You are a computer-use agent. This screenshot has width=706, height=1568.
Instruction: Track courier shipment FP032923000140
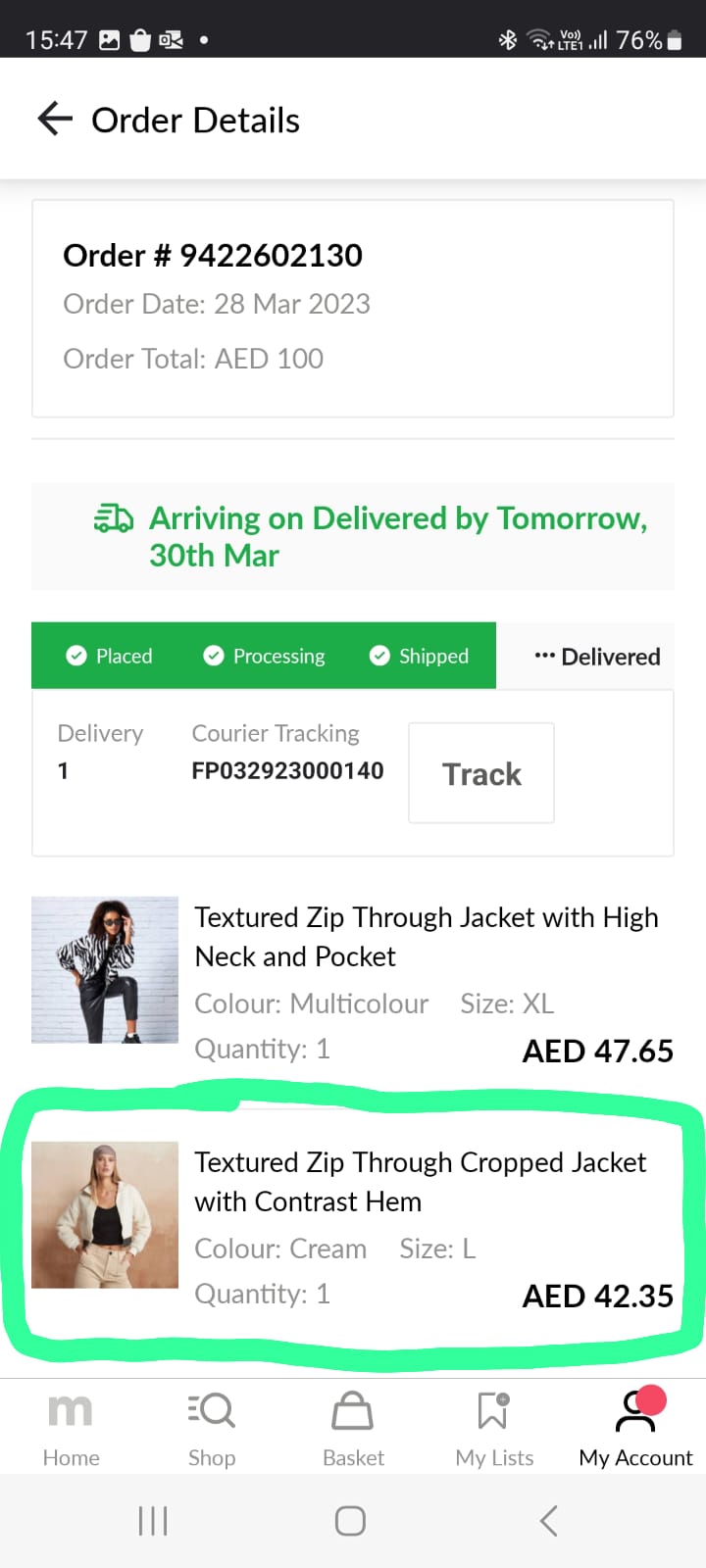coord(481,773)
